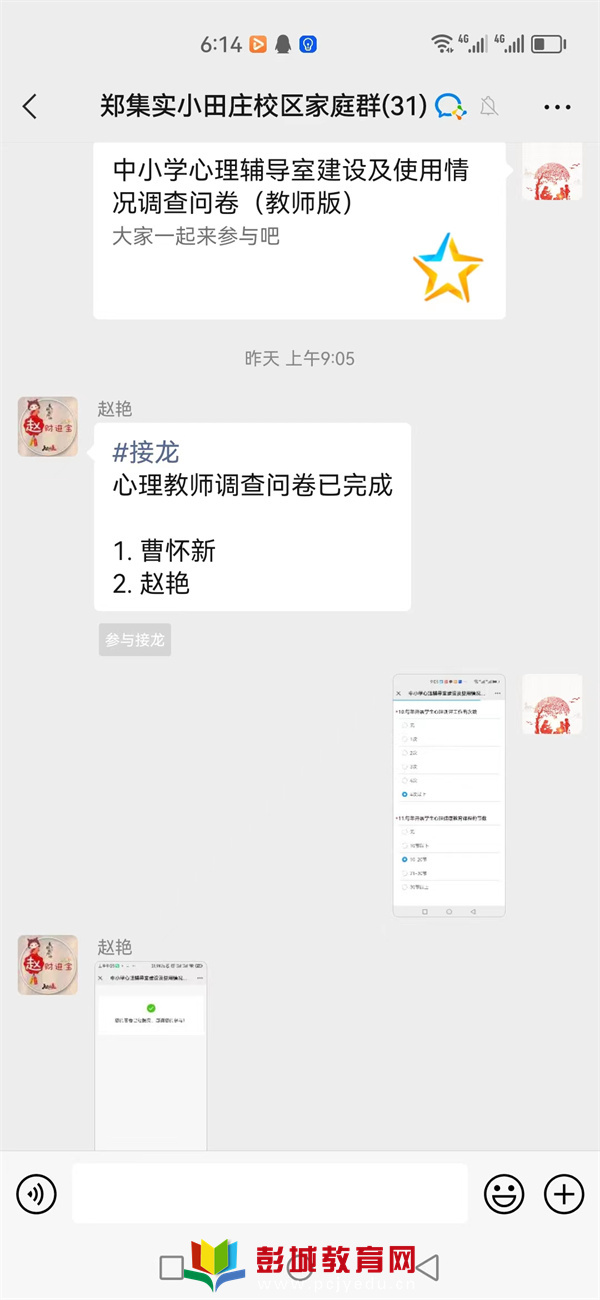The height and width of the screenshot is (1300, 600).
Task: Open the group chat overflow menu
Action: 556,106
